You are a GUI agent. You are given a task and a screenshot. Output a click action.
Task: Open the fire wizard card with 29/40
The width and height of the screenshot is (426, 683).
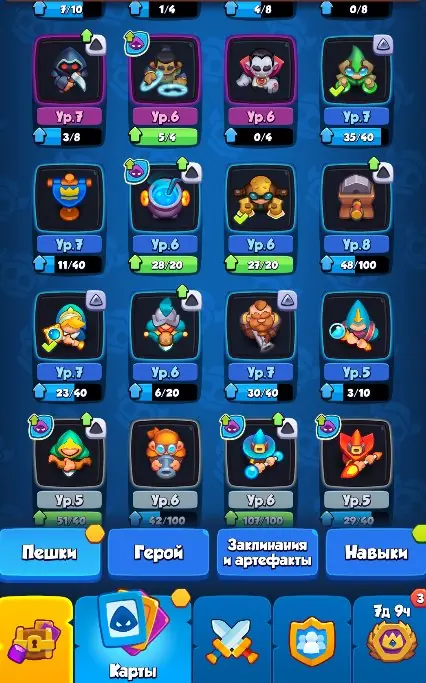click(356, 473)
